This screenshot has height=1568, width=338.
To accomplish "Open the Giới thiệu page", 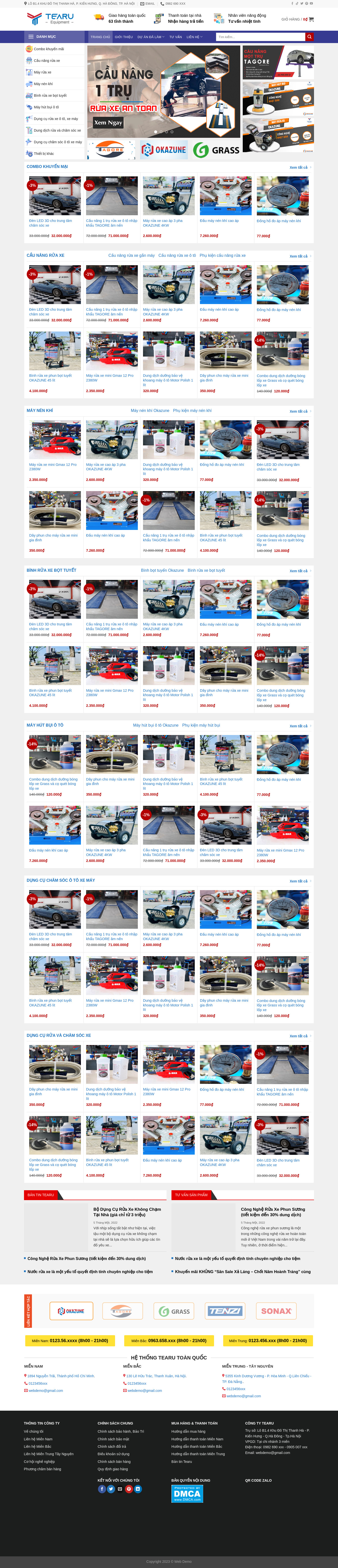I will pos(124,37).
